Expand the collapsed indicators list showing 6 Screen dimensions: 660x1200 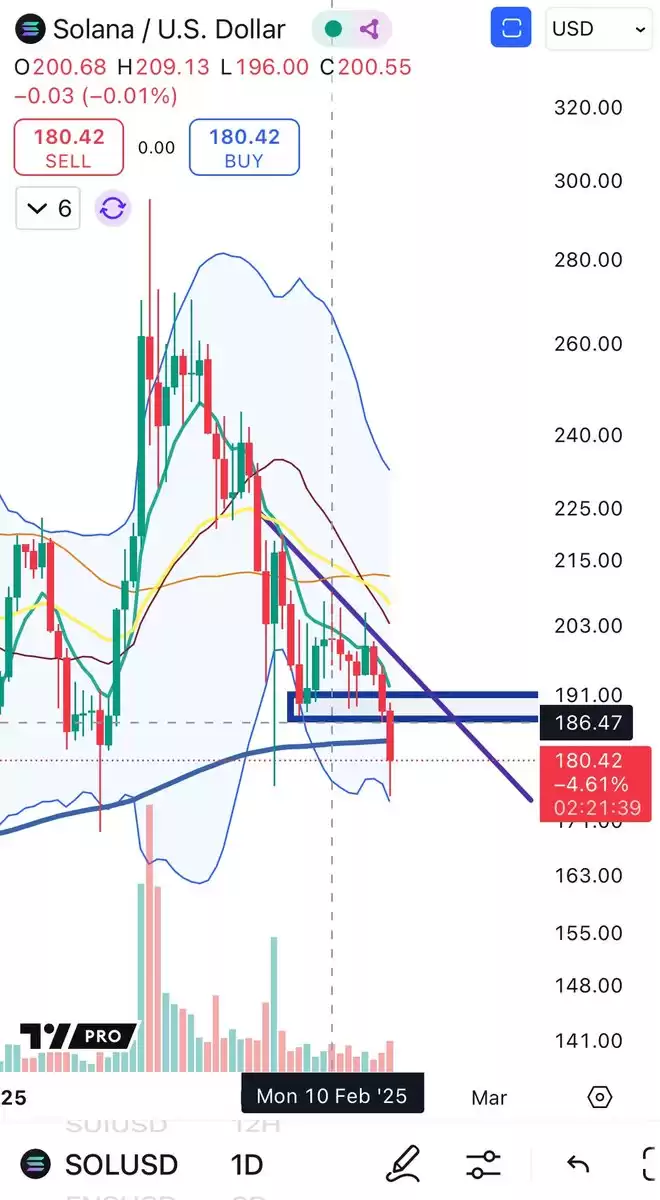(x=49, y=208)
